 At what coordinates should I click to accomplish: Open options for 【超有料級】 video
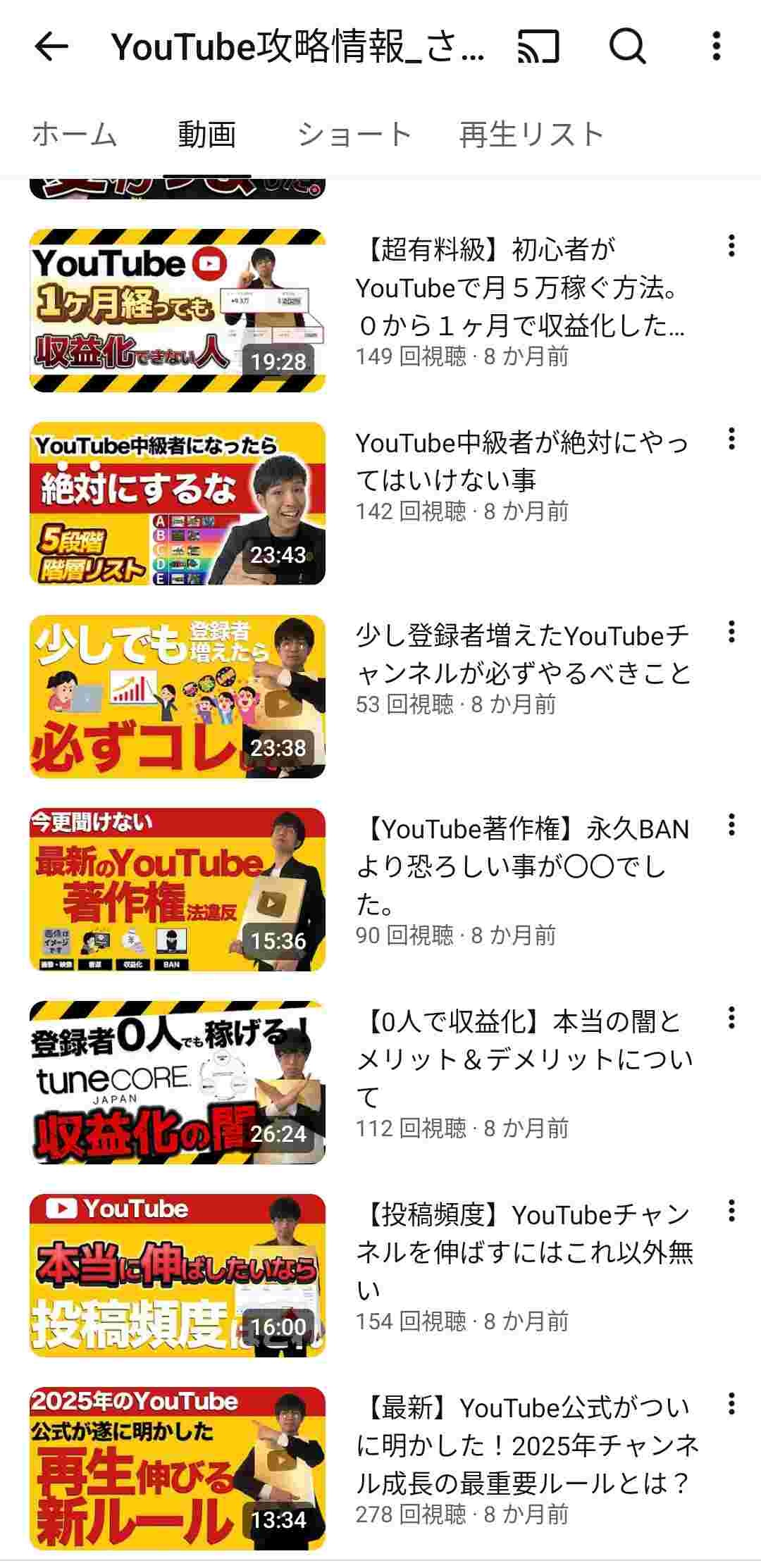tap(731, 246)
